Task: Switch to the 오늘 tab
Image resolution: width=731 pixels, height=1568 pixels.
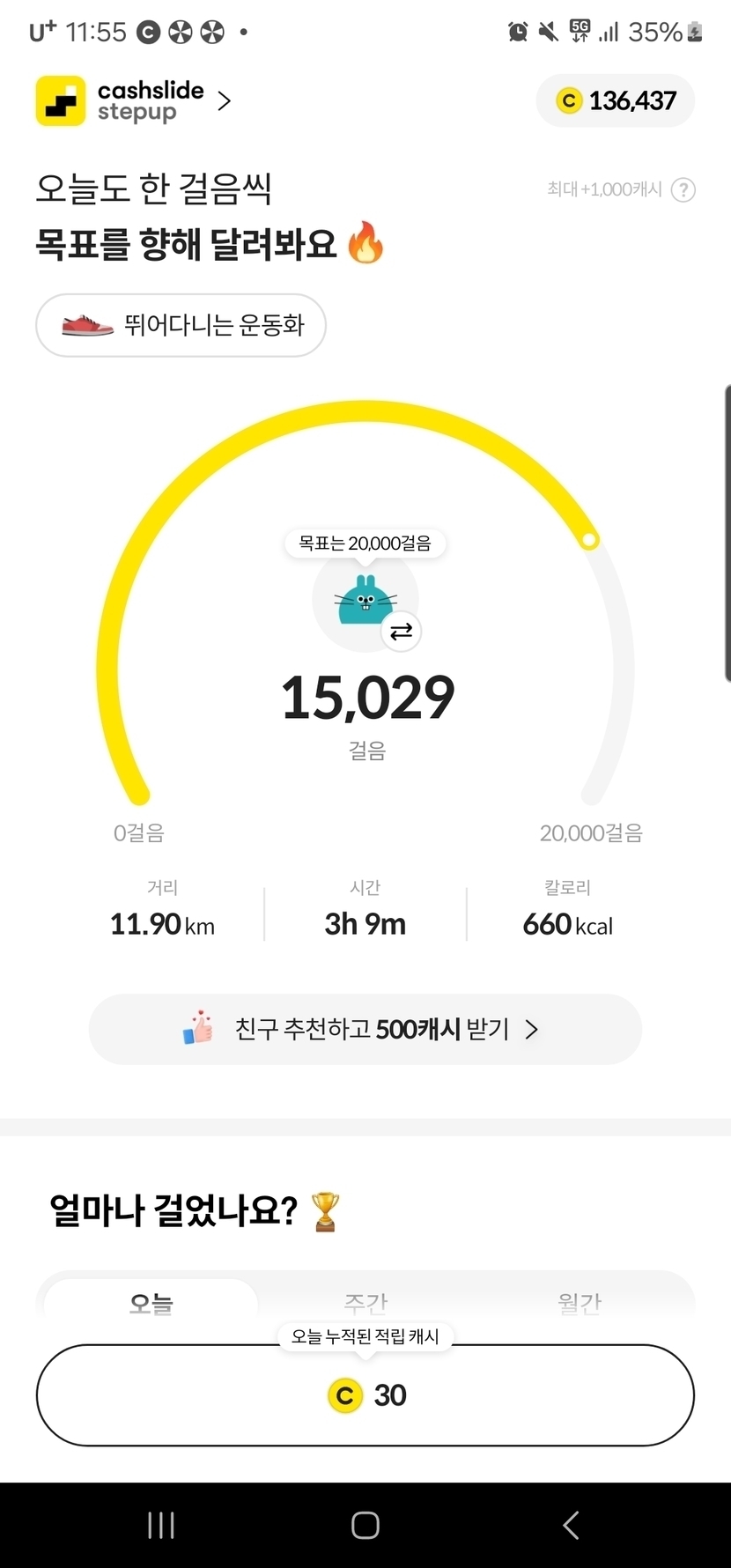Action: (x=151, y=1302)
